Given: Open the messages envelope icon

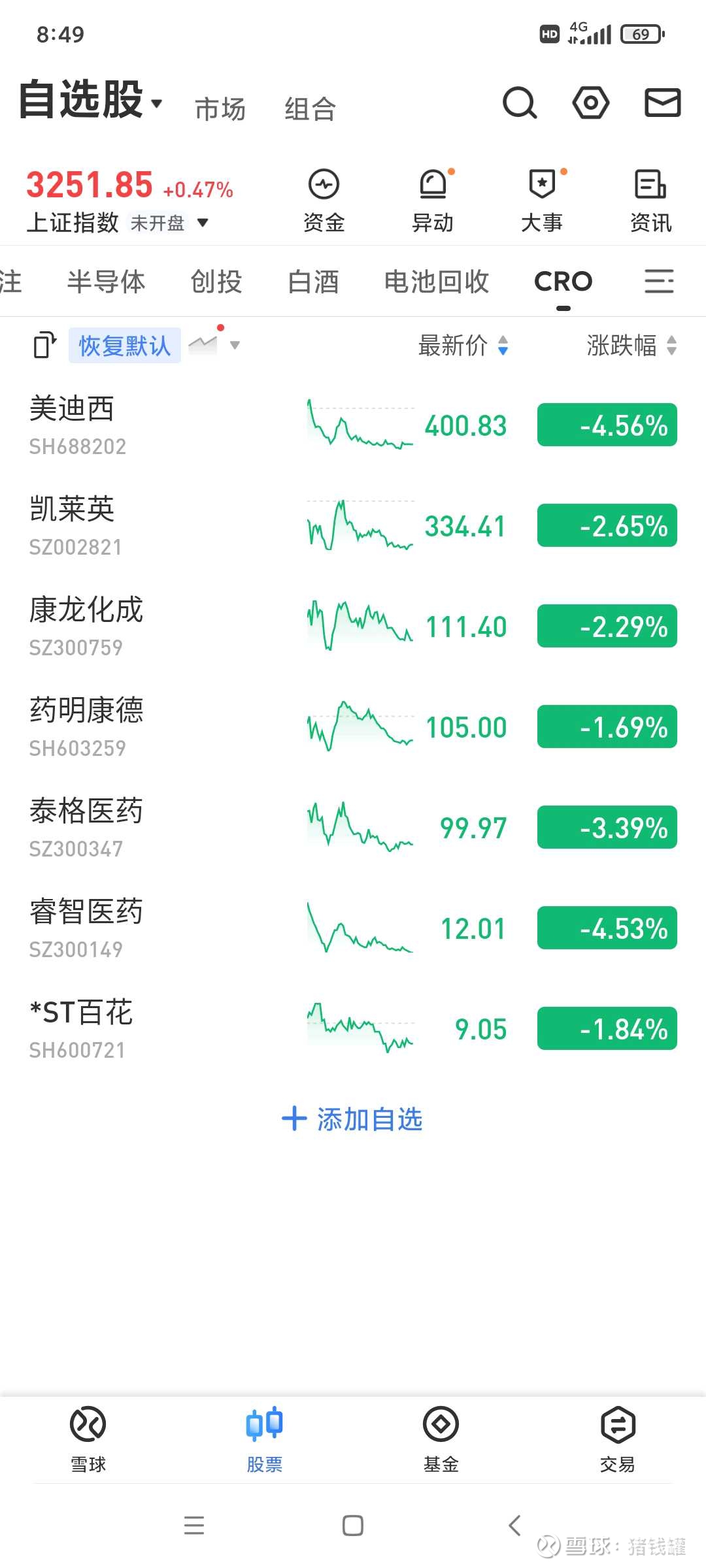Looking at the screenshot, I should tap(663, 103).
